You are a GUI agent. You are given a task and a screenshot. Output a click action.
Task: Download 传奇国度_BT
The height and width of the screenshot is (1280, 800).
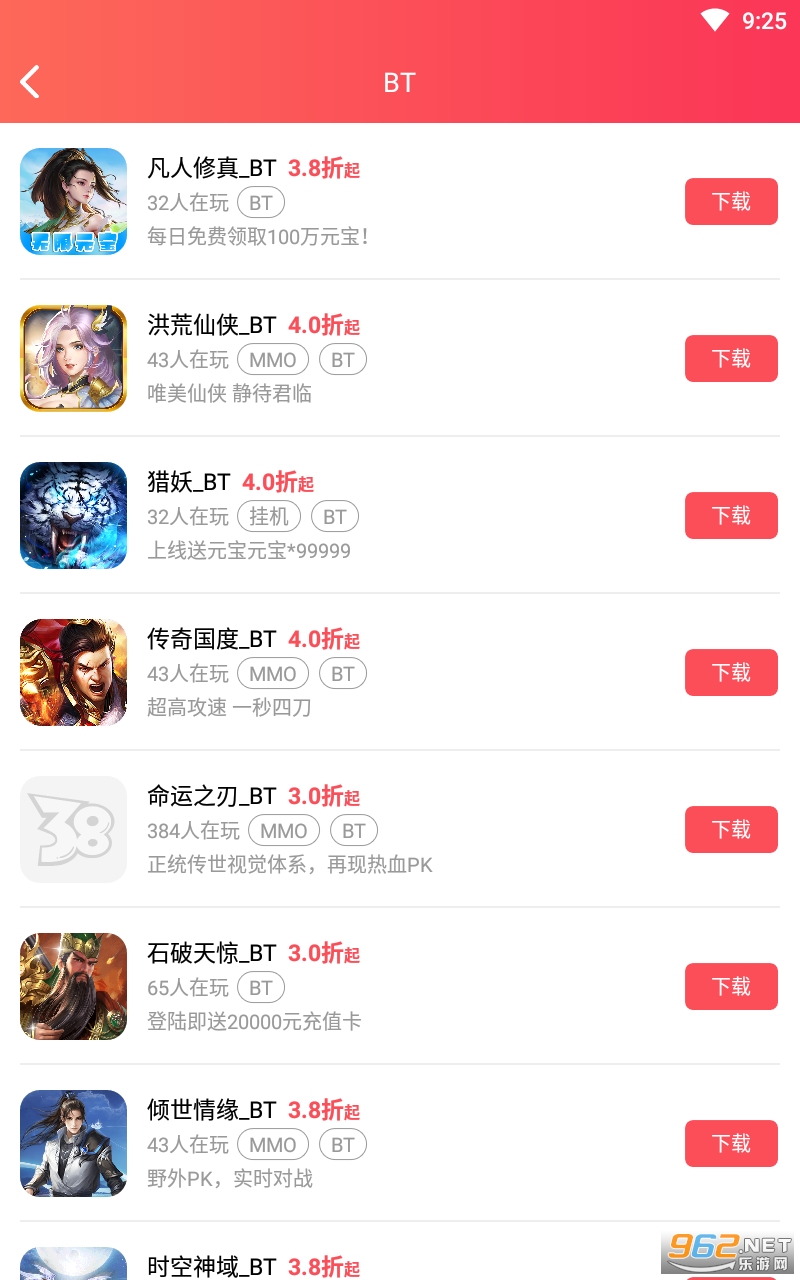pos(731,673)
